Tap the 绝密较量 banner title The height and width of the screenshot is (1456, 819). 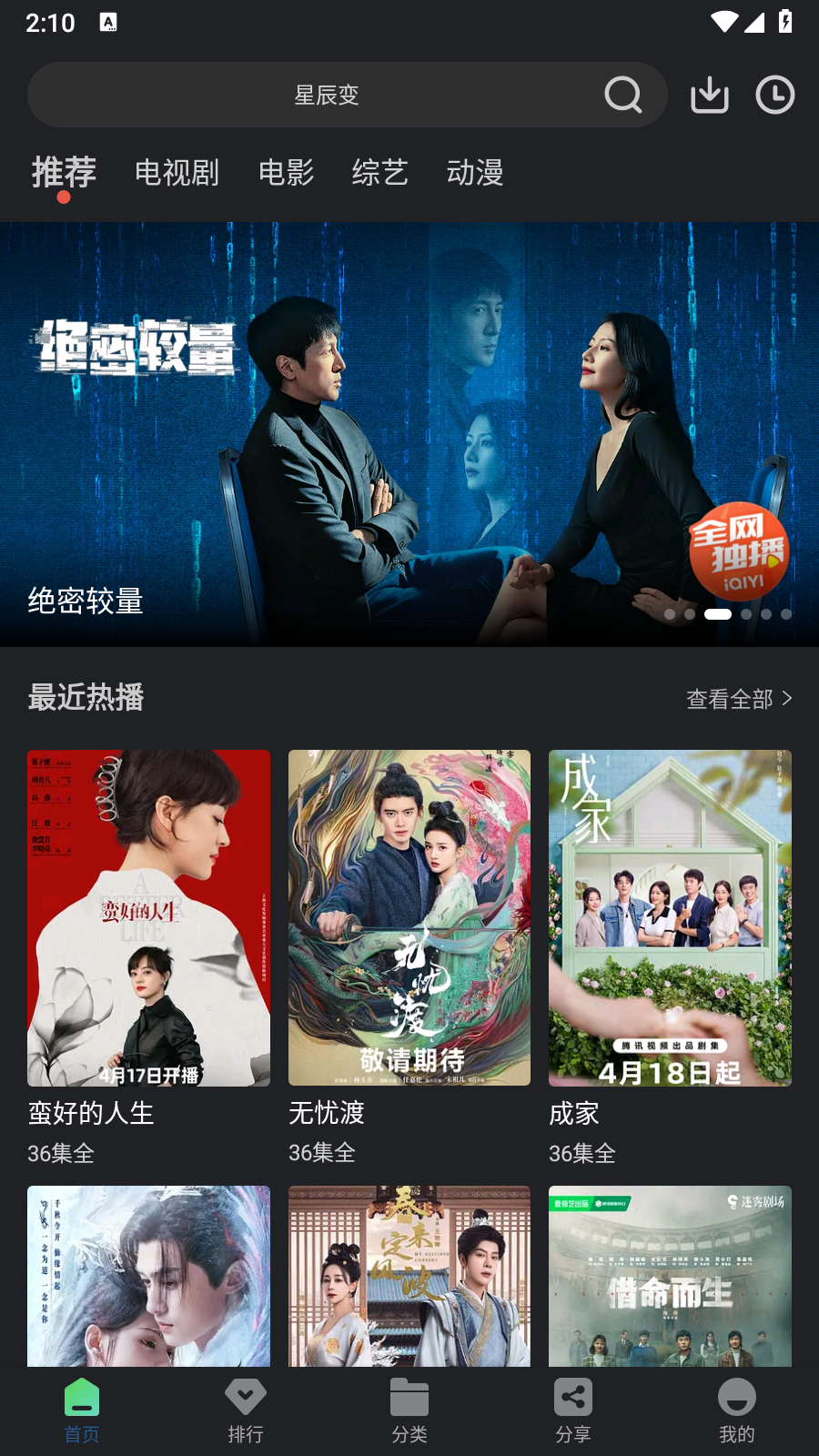85,602
